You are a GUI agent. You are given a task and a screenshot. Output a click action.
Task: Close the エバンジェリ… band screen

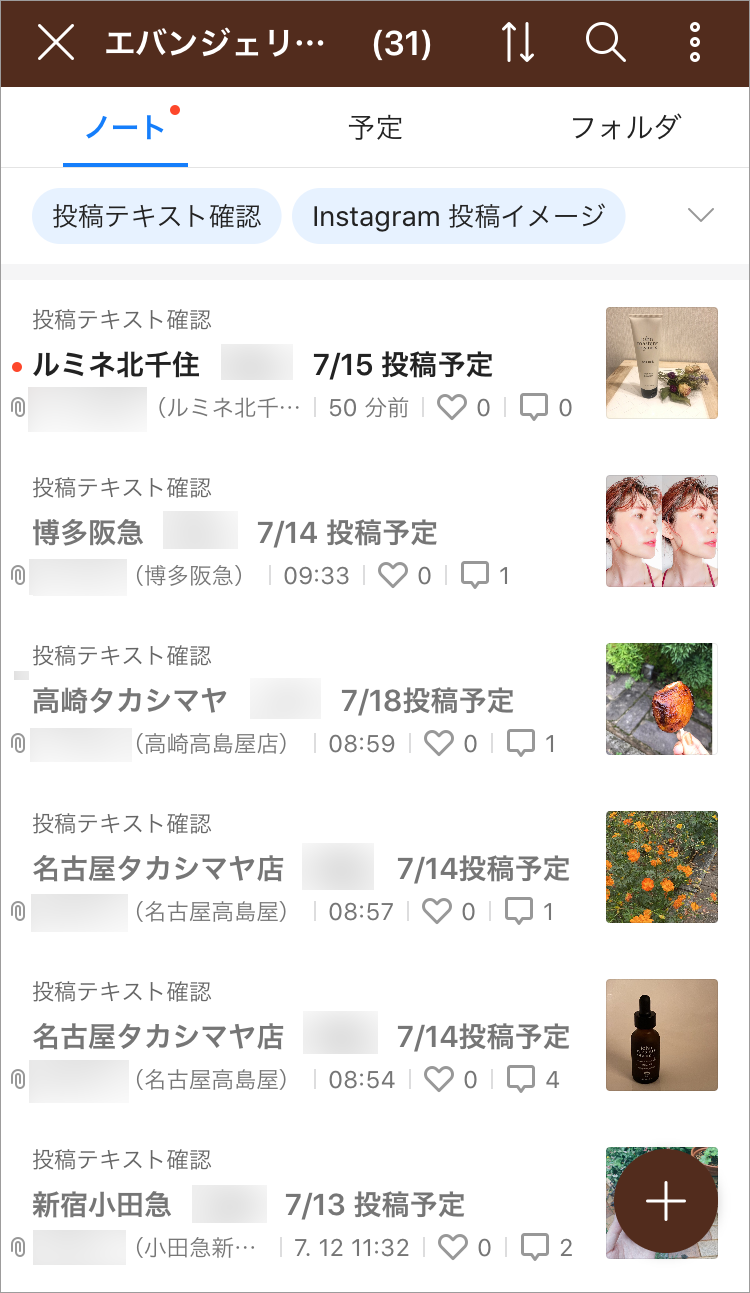point(56,43)
